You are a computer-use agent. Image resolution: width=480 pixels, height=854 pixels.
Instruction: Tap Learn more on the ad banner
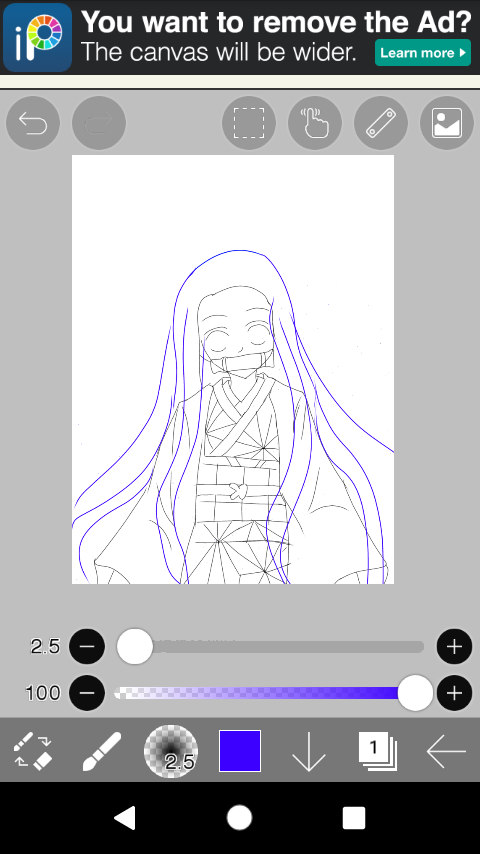[423, 53]
